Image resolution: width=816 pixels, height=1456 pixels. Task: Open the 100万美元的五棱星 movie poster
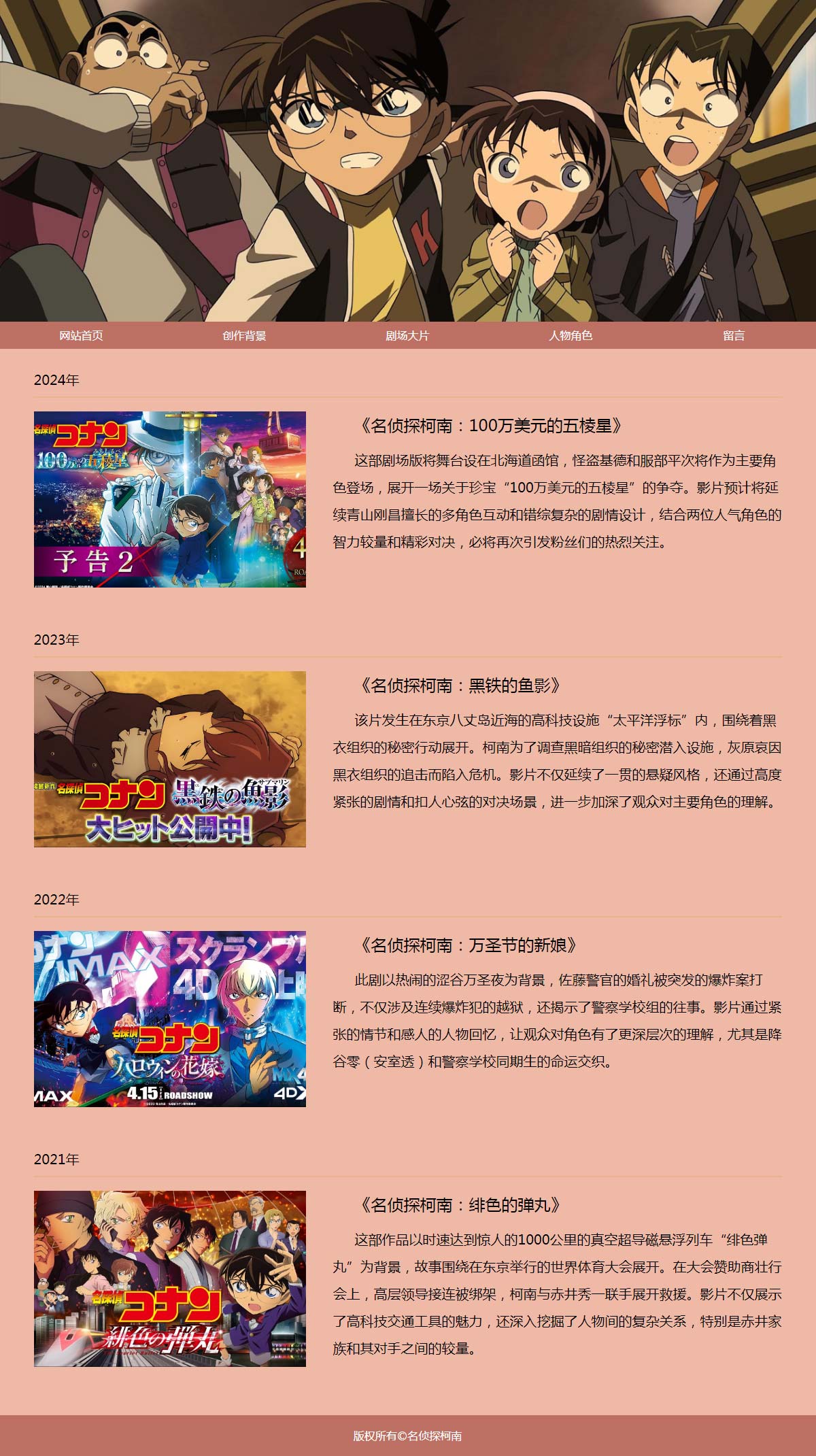(x=170, y=499)
